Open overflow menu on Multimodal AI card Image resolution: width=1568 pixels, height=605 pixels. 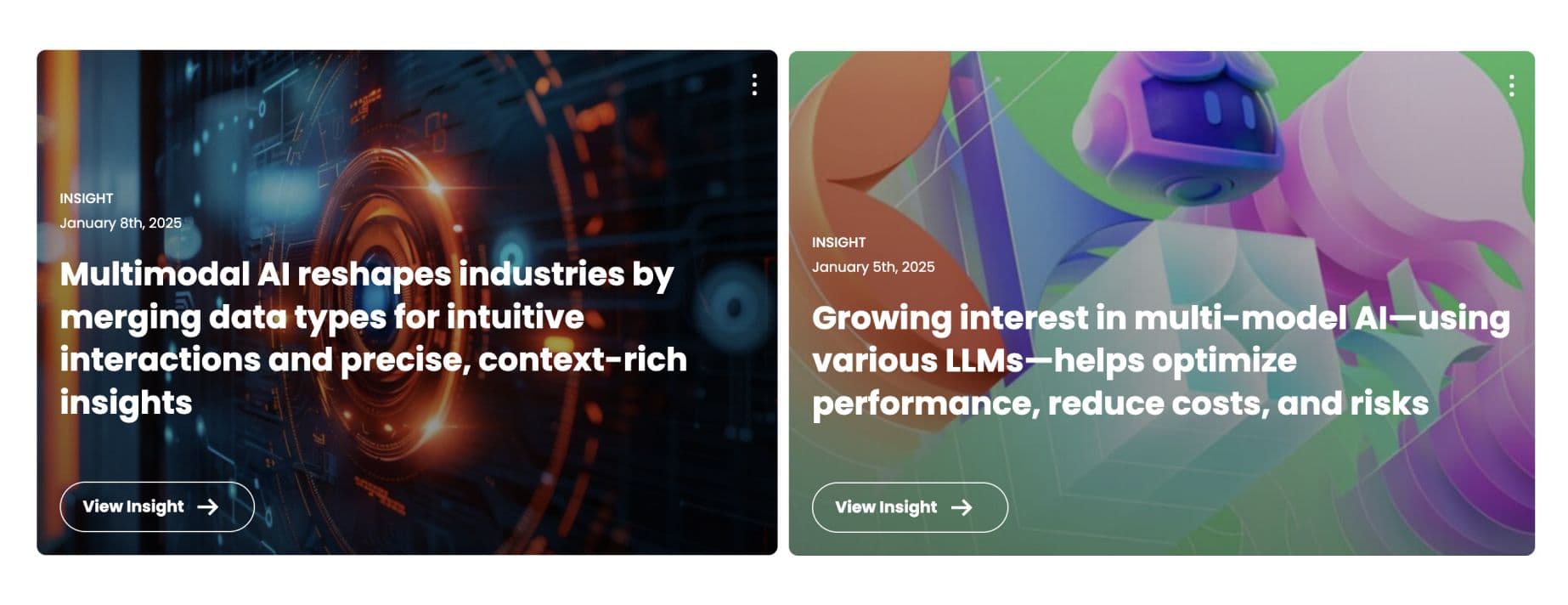tap(754, 84)
